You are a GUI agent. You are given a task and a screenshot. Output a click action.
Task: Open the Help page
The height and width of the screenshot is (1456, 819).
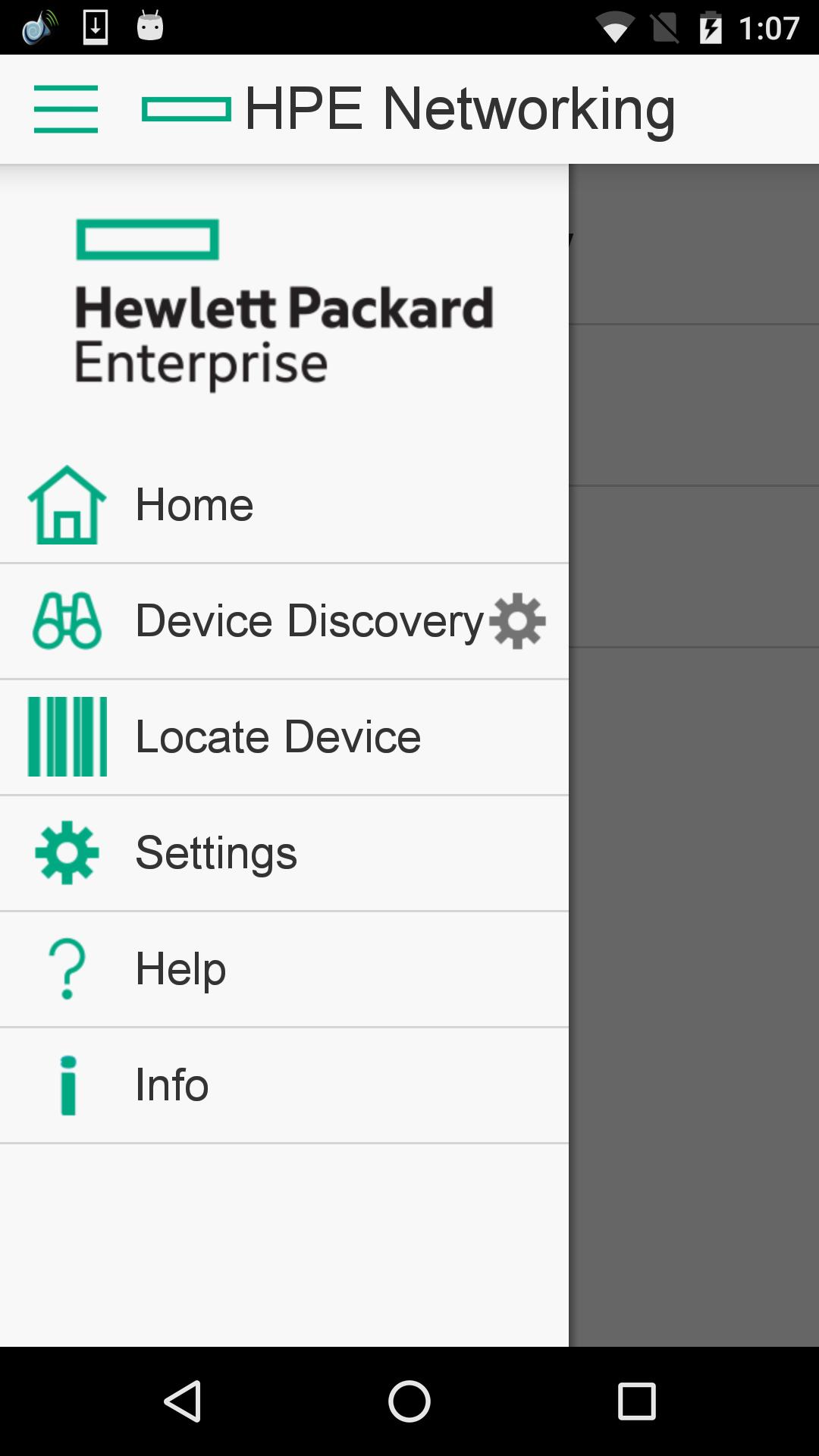point(180,968)
